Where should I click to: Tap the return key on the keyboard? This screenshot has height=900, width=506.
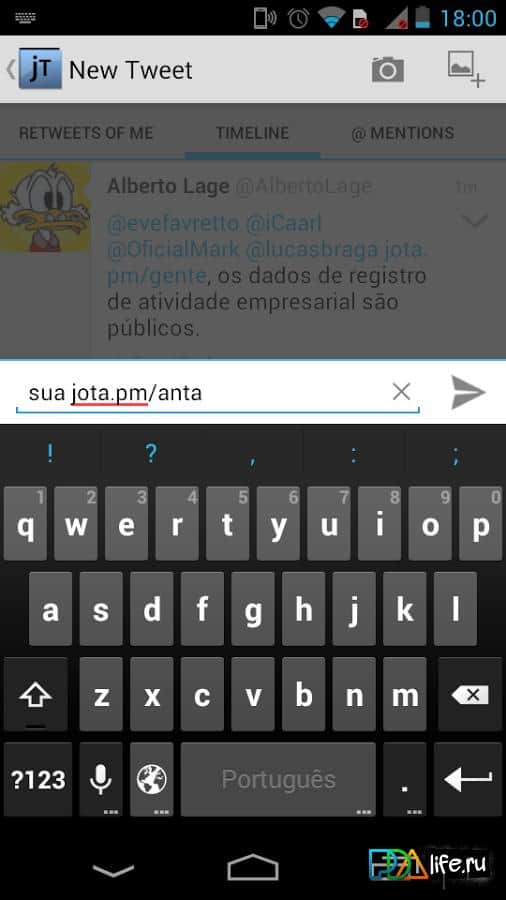pos(468,779)
